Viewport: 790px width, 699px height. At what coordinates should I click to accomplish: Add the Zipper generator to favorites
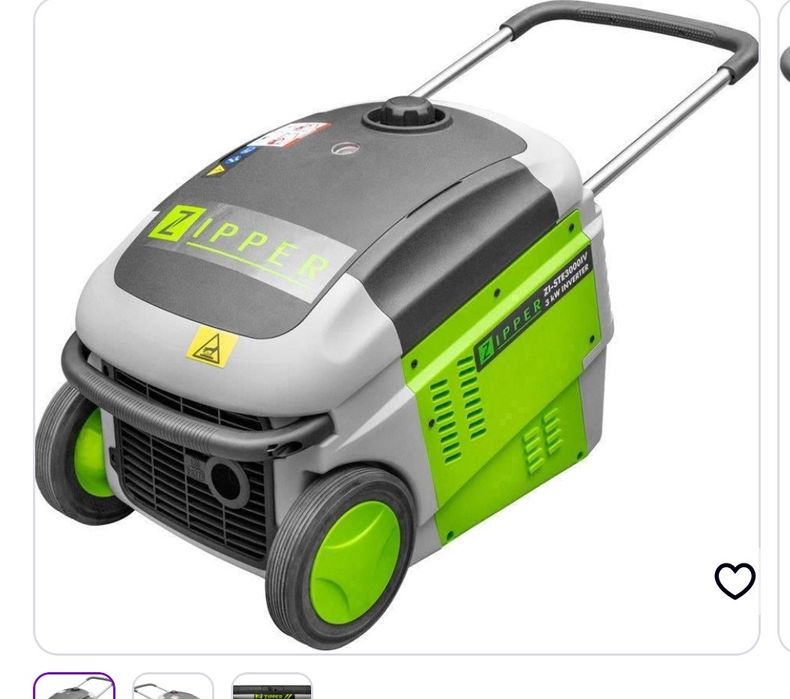coord(734,580)
